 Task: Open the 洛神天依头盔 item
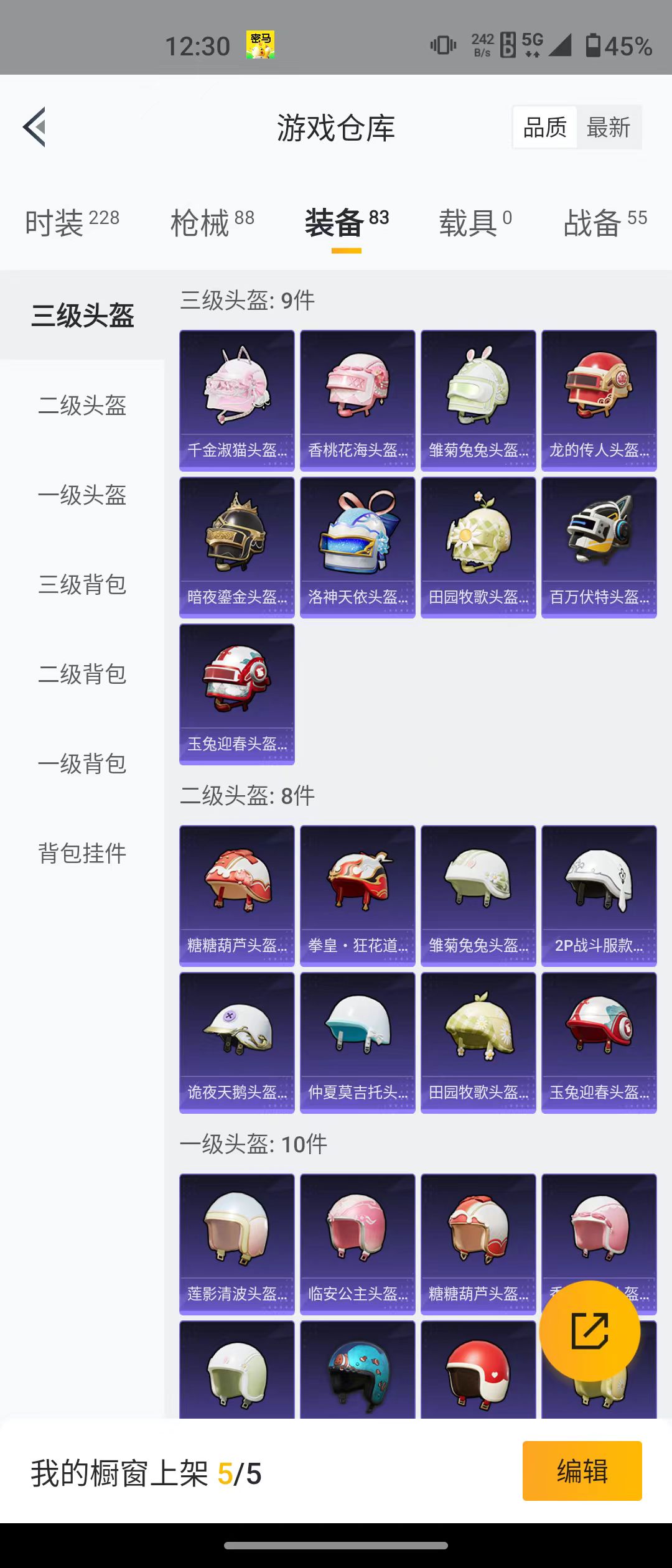coord(357,547)
